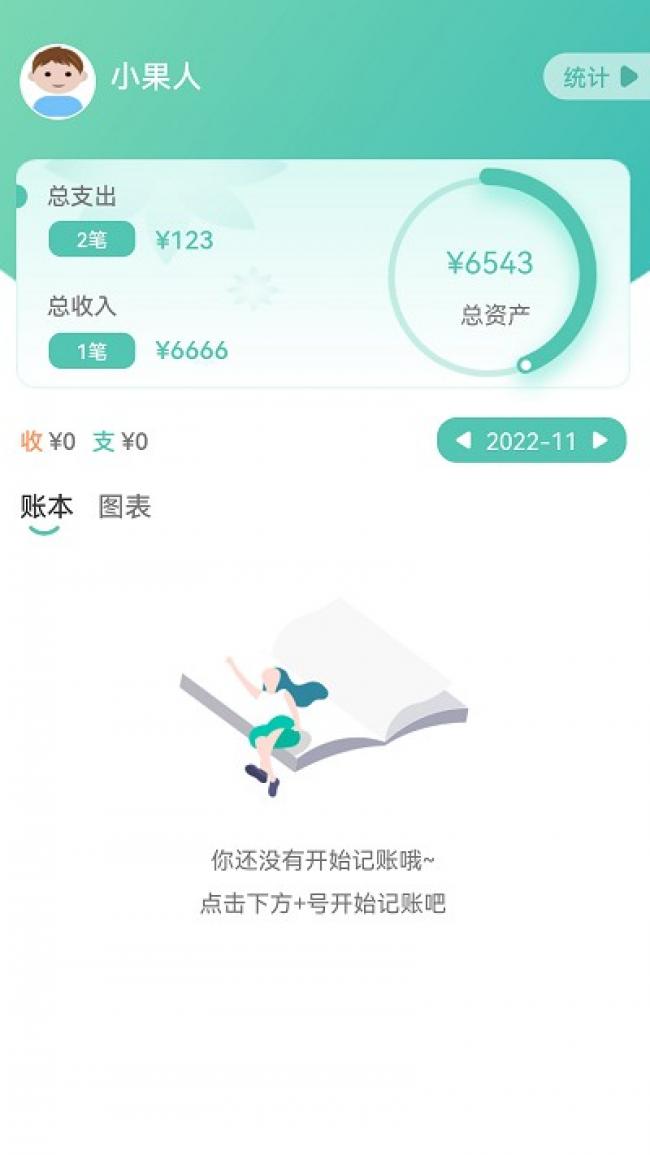Open the 总收入 1笔 badge
The image size is (650, 1155).
tap(91, 350)
